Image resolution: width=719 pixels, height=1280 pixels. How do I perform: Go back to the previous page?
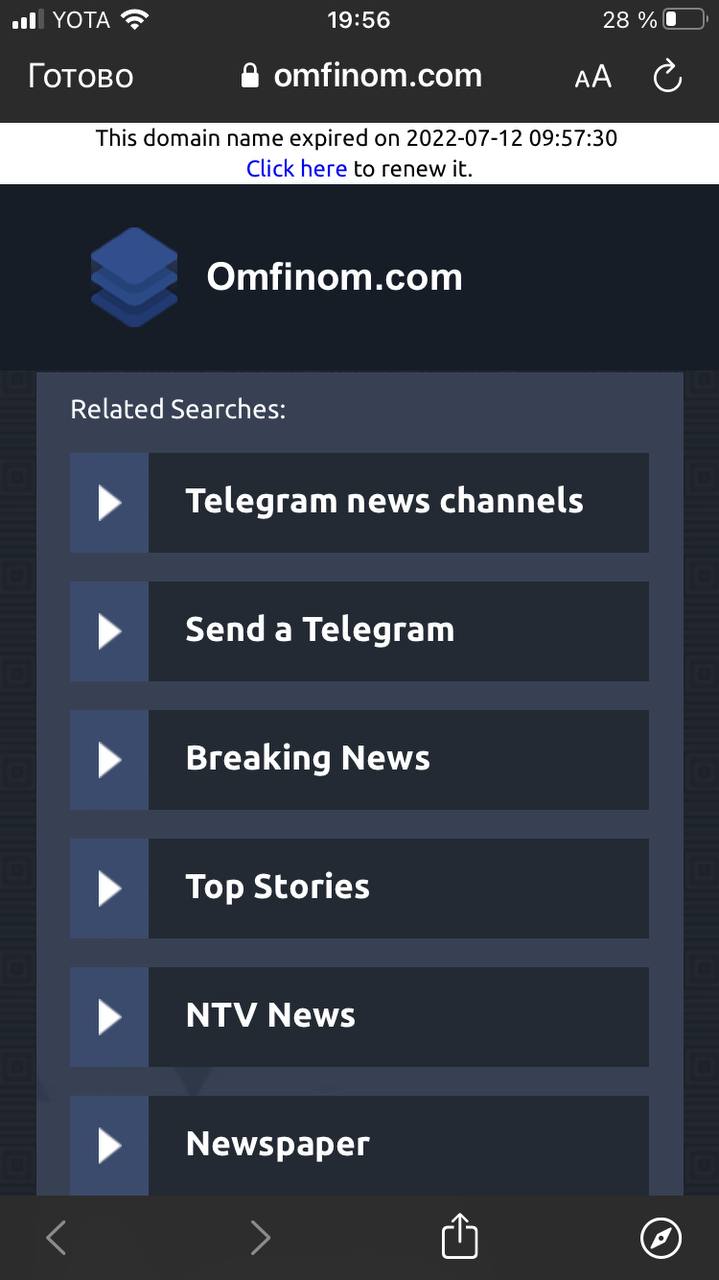pos(57,1238)
